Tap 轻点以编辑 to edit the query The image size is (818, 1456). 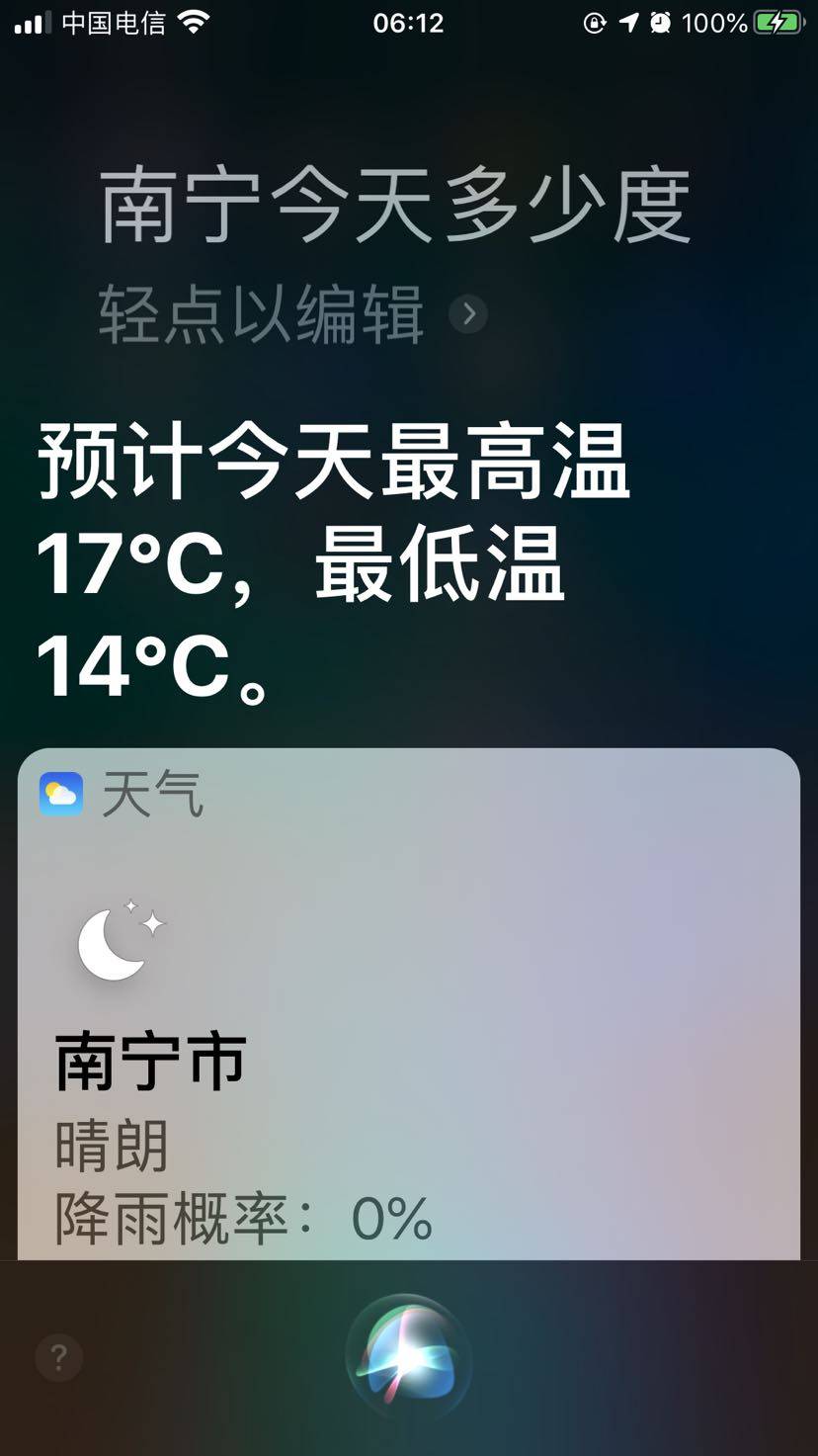coord(262,314)
